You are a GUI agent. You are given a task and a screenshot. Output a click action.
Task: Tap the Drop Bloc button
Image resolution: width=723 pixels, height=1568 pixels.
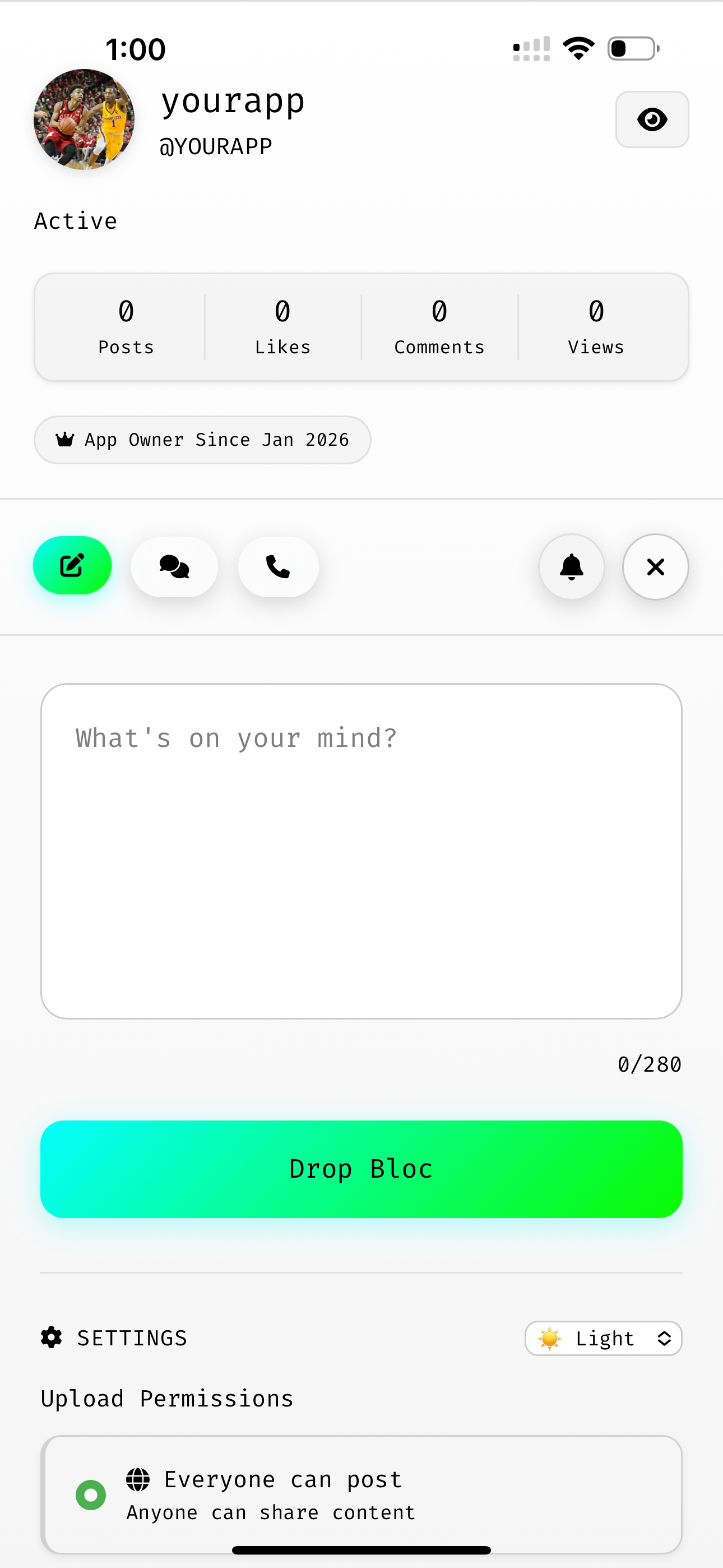coord(361,1169)
